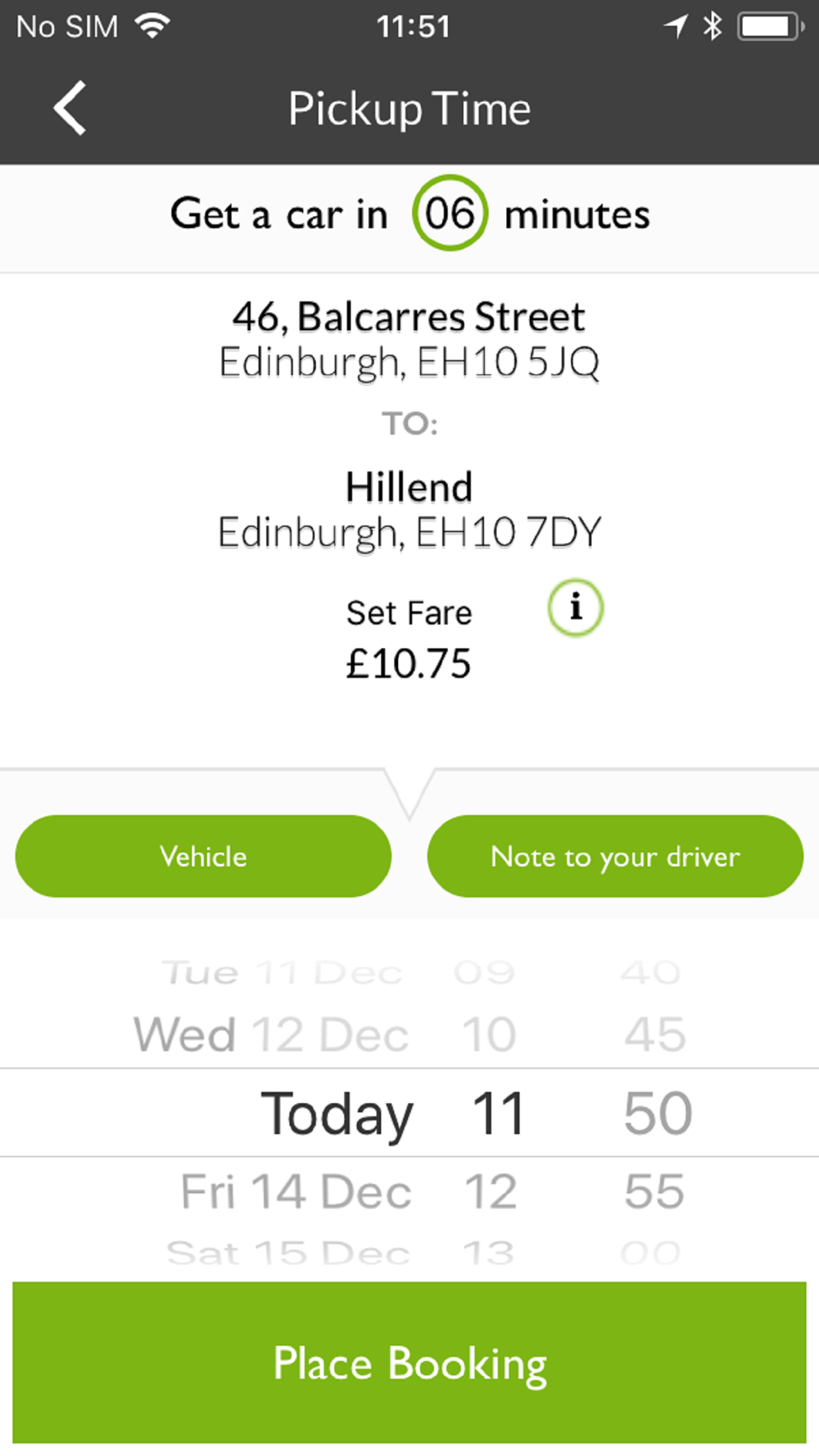Tap Place Booking to confirm
Screen dimensions: 819x1456
(409, 1363)
